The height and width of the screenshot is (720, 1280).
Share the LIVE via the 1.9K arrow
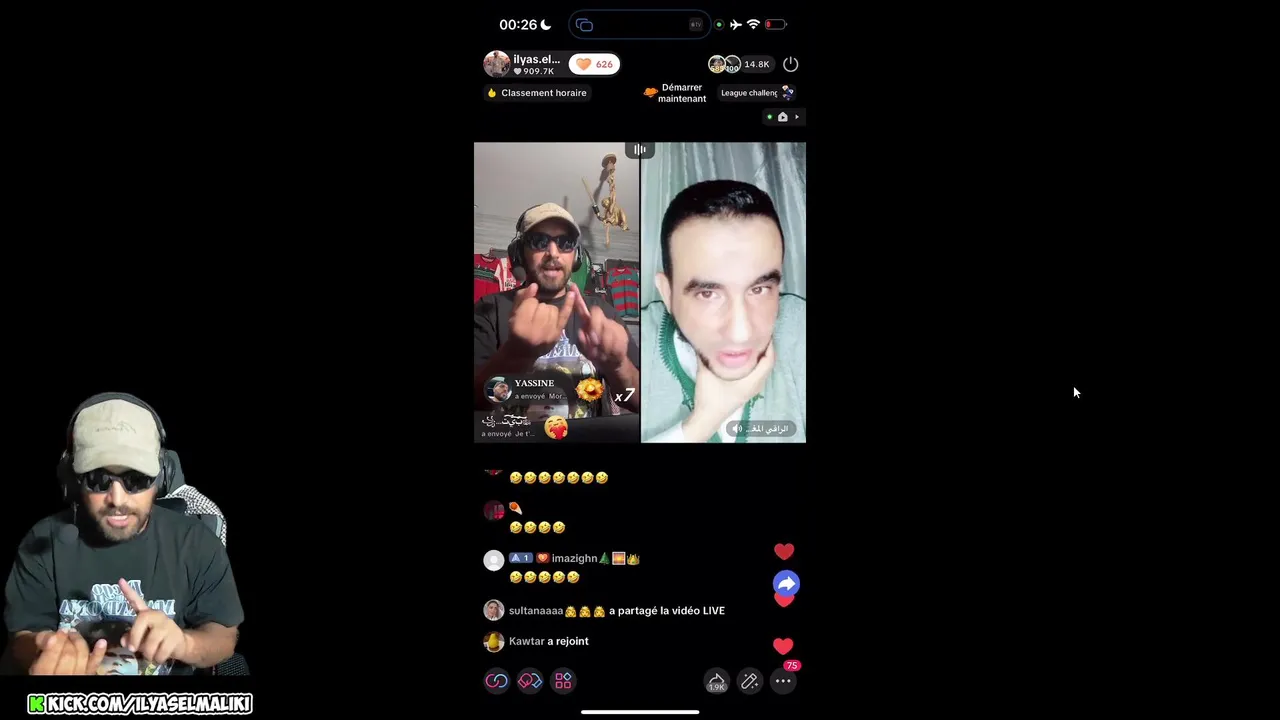click(x=716, y=682)
